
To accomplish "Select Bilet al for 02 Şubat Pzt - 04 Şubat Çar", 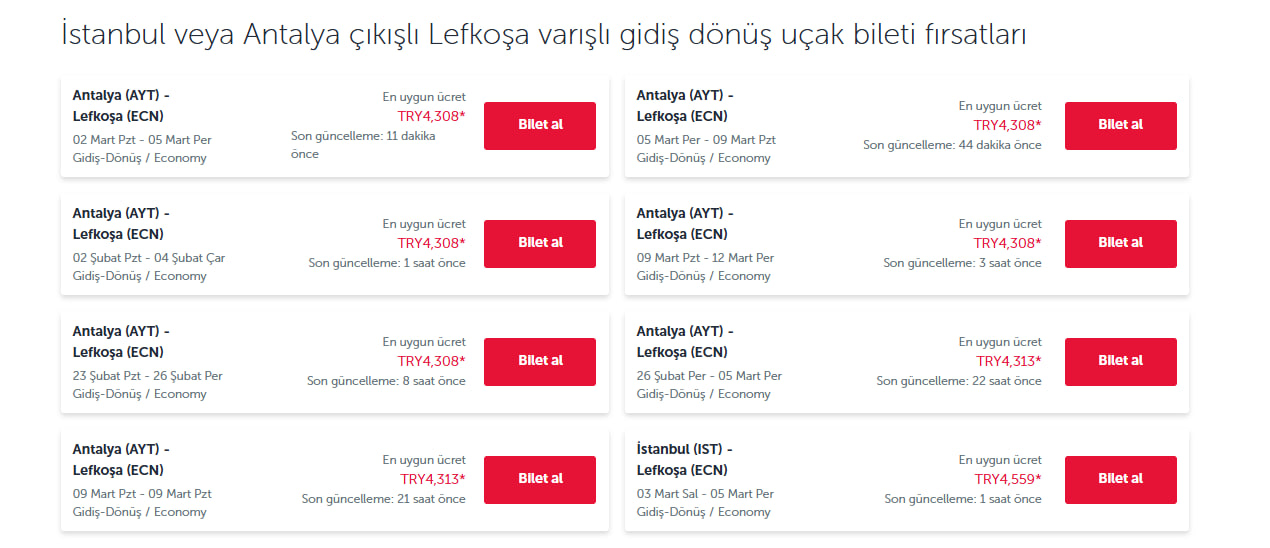I will pyautogui.click(x=540, y=243).
